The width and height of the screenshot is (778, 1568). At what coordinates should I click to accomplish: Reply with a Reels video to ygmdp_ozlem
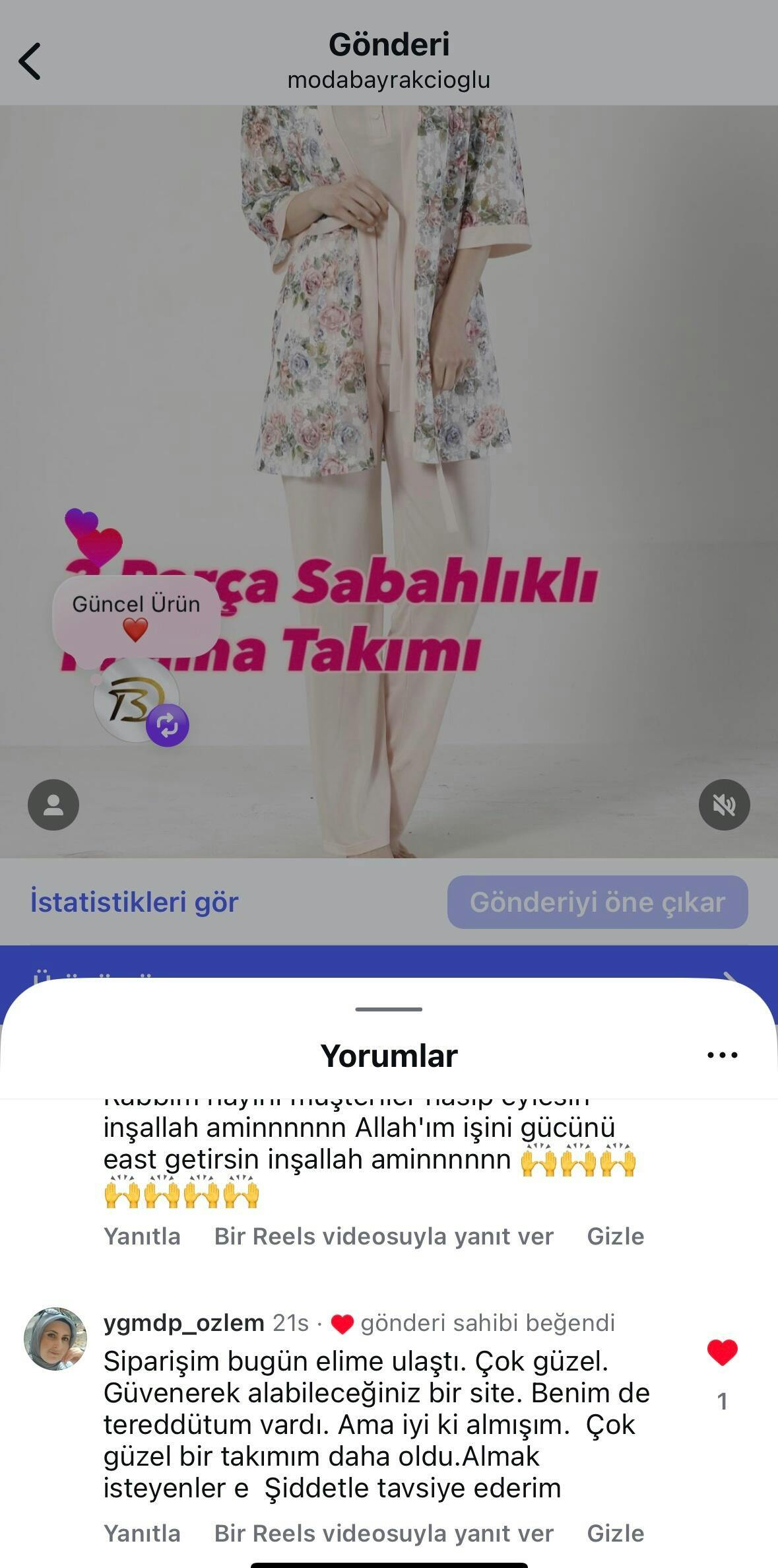click(383, 1533)
